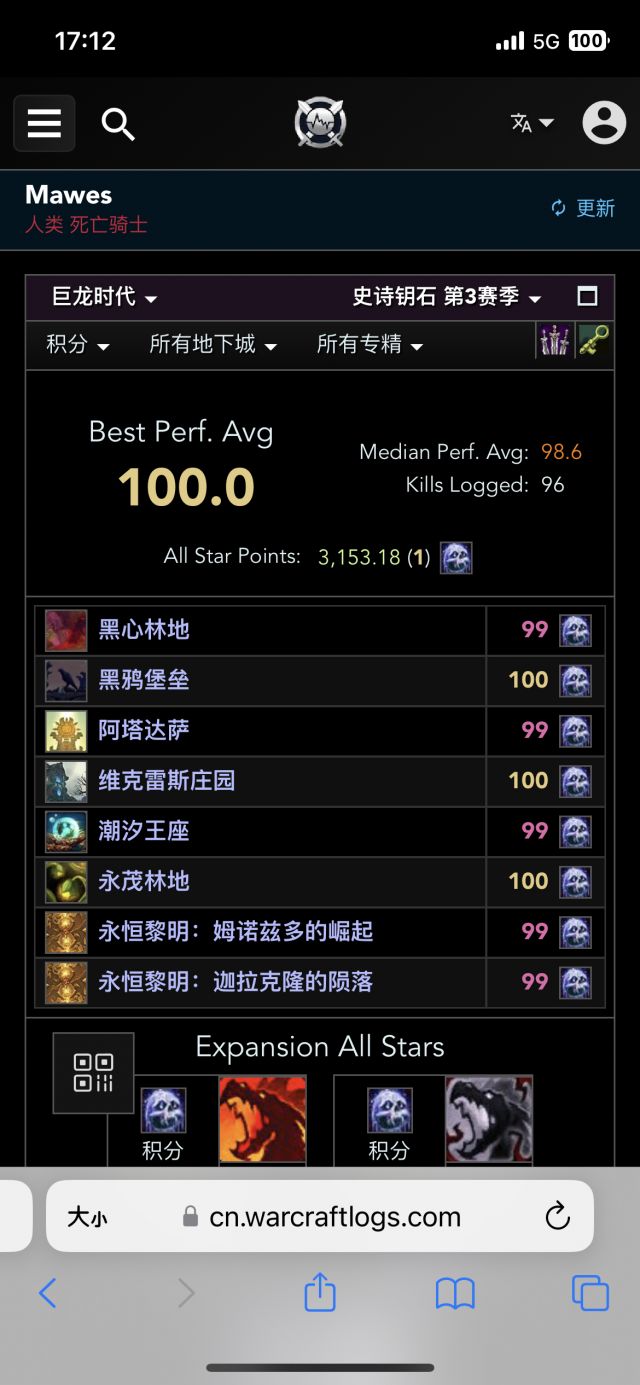Open the 永茂林地 dungeon link

tap(144, 881)
